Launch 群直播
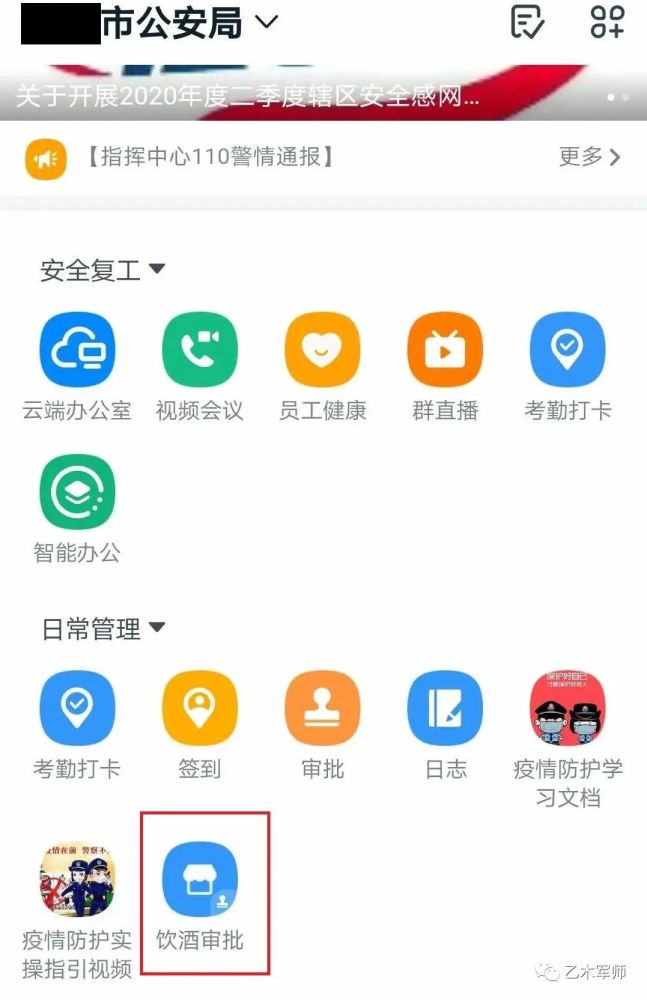This screenshot has height=1000, width=647. [445, 351]
